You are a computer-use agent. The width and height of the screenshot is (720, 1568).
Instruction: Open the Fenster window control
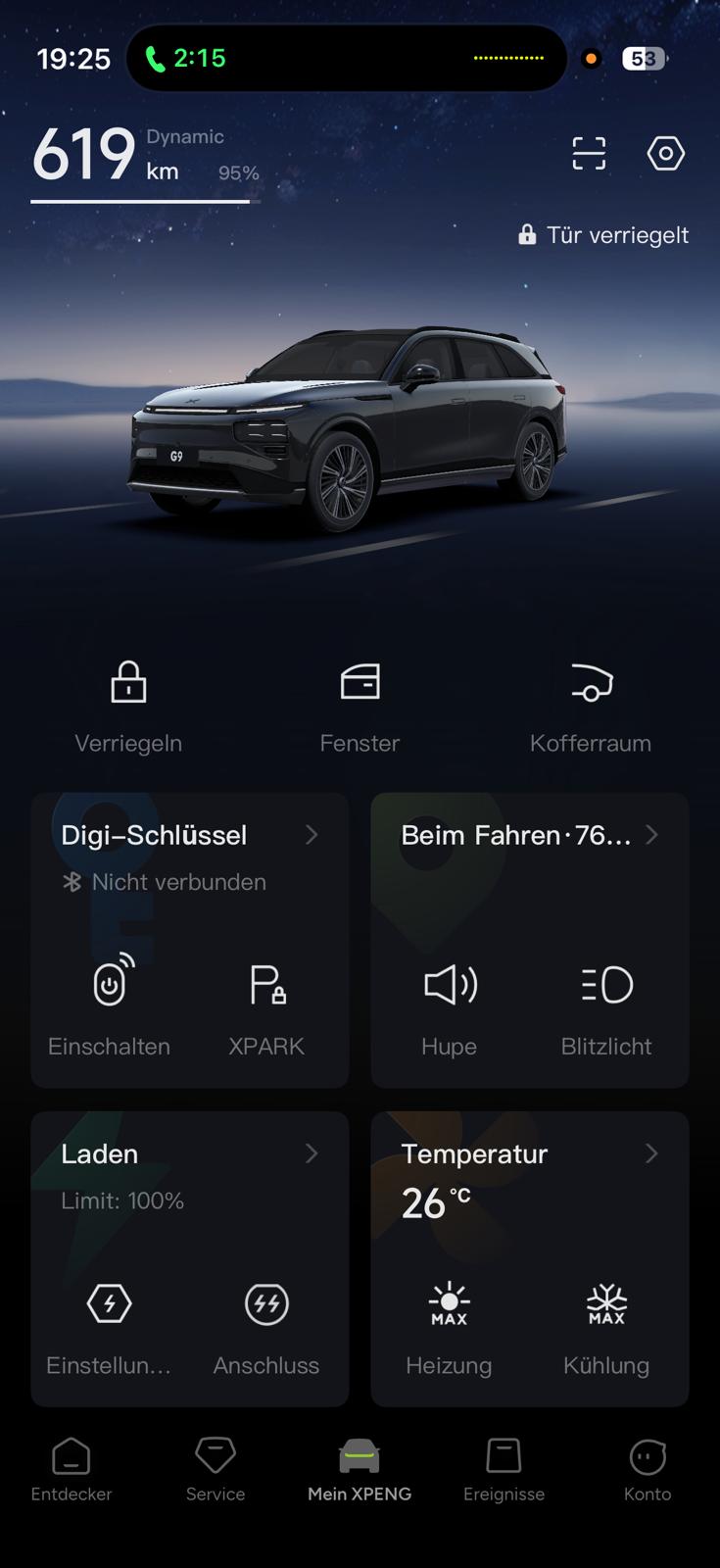(360, 705)
